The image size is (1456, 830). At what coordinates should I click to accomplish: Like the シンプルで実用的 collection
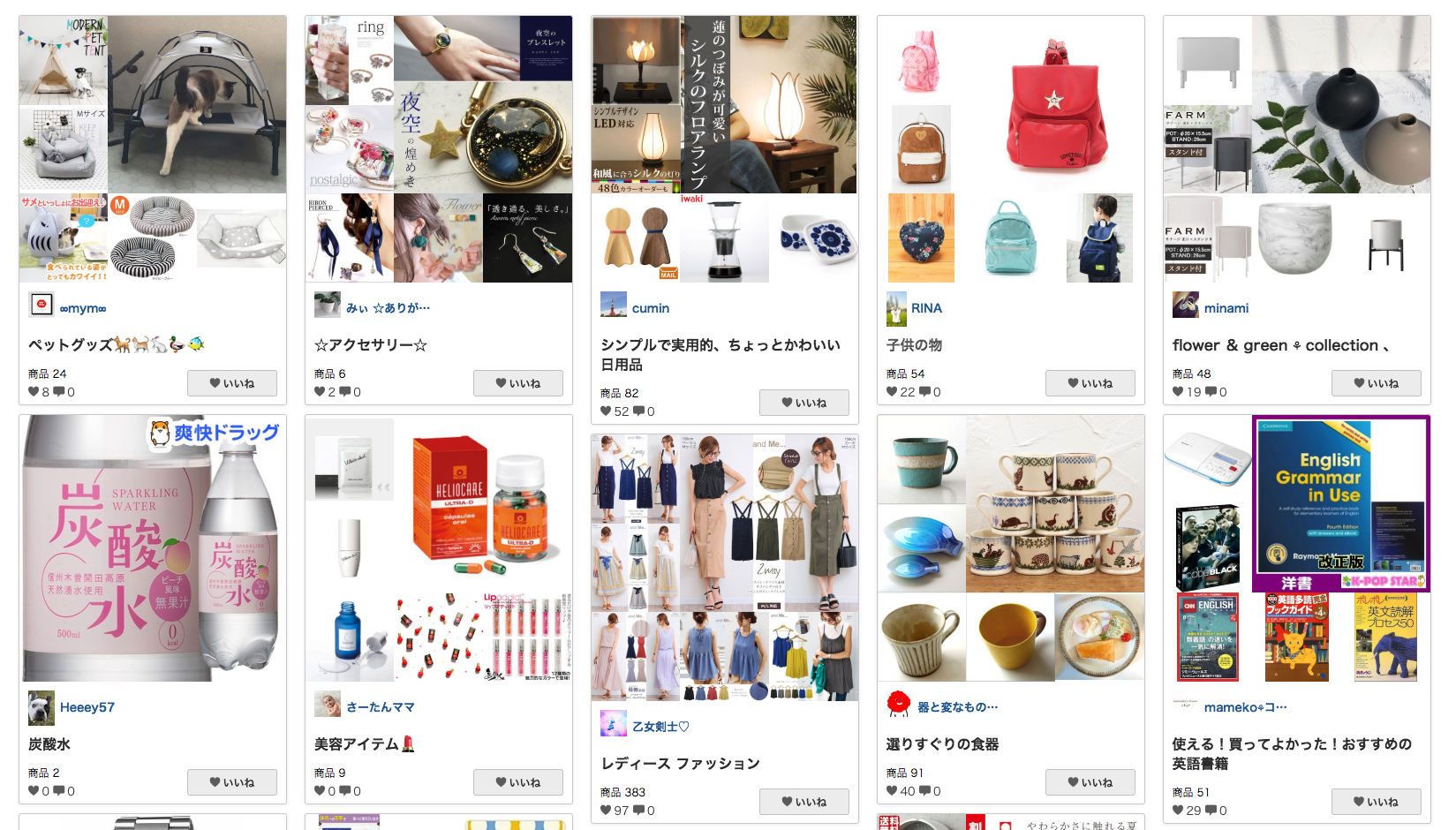click(804, 403)
